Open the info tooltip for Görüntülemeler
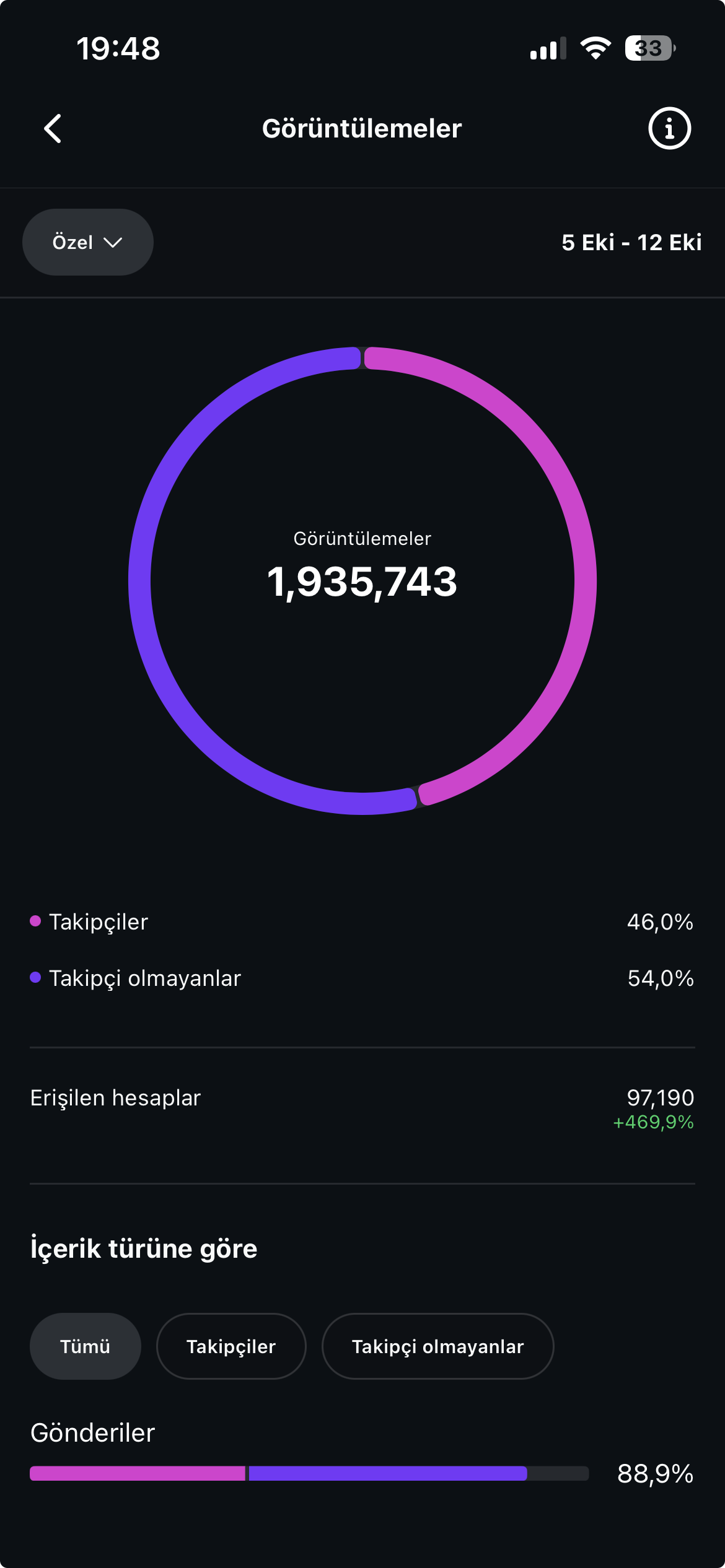Viewport: 725px width, 1568px height. coord(670,128)
